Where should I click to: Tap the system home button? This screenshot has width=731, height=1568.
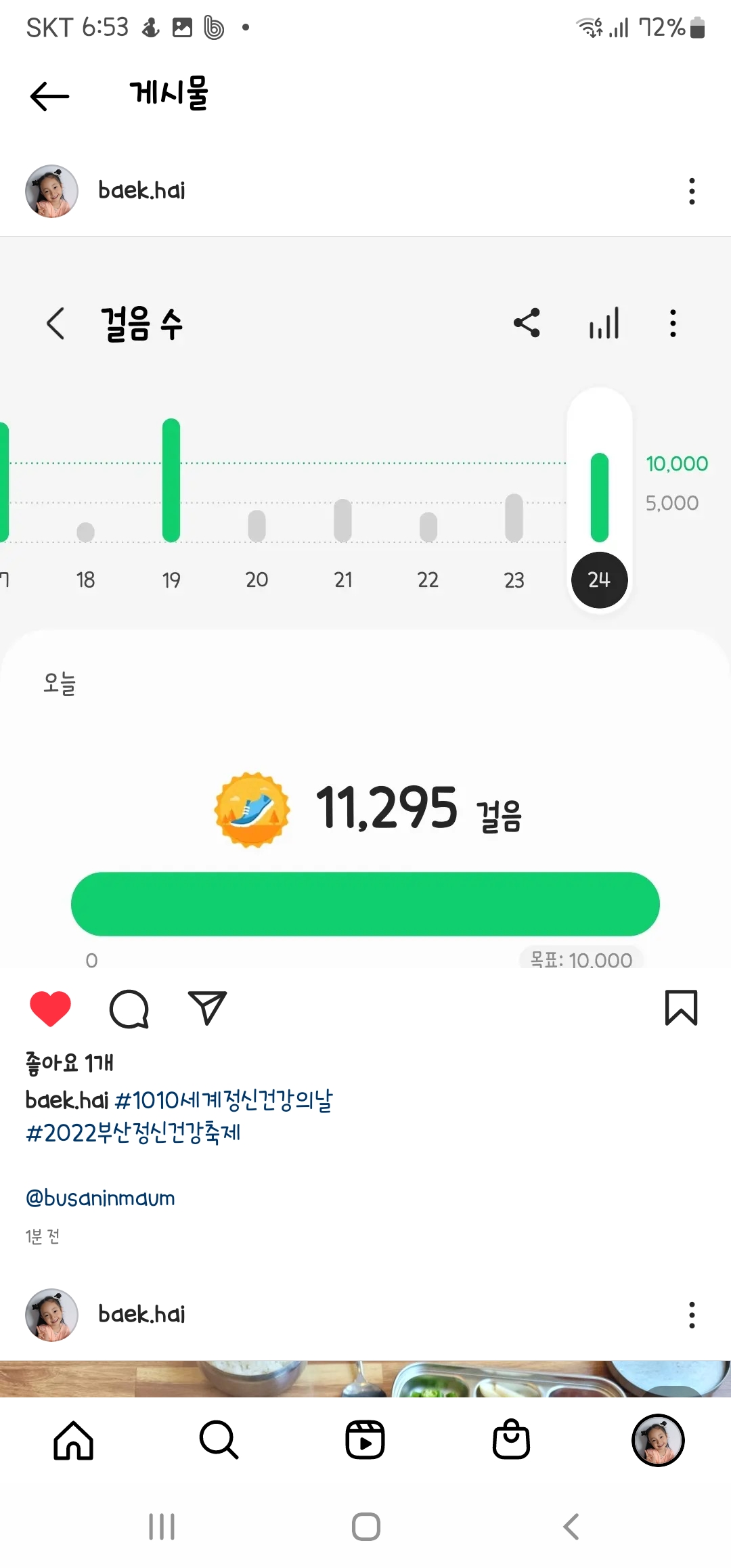(365, 1527)
